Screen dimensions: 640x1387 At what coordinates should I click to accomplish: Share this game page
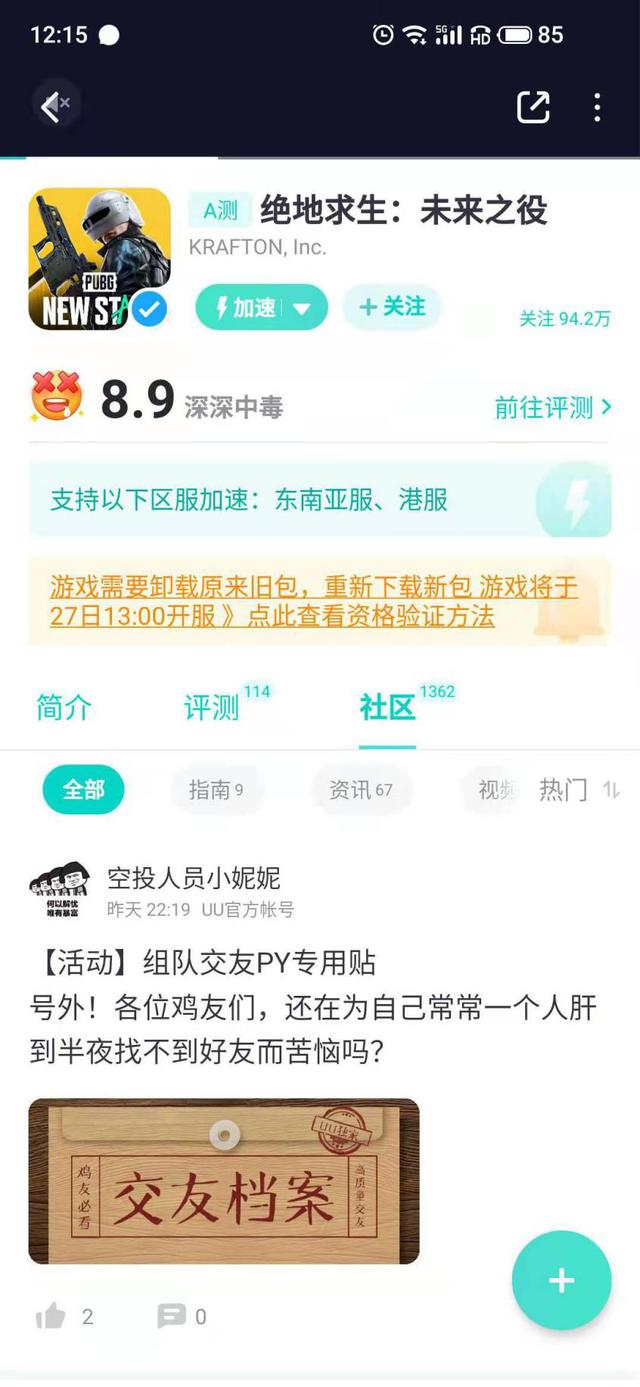[533, 107]
